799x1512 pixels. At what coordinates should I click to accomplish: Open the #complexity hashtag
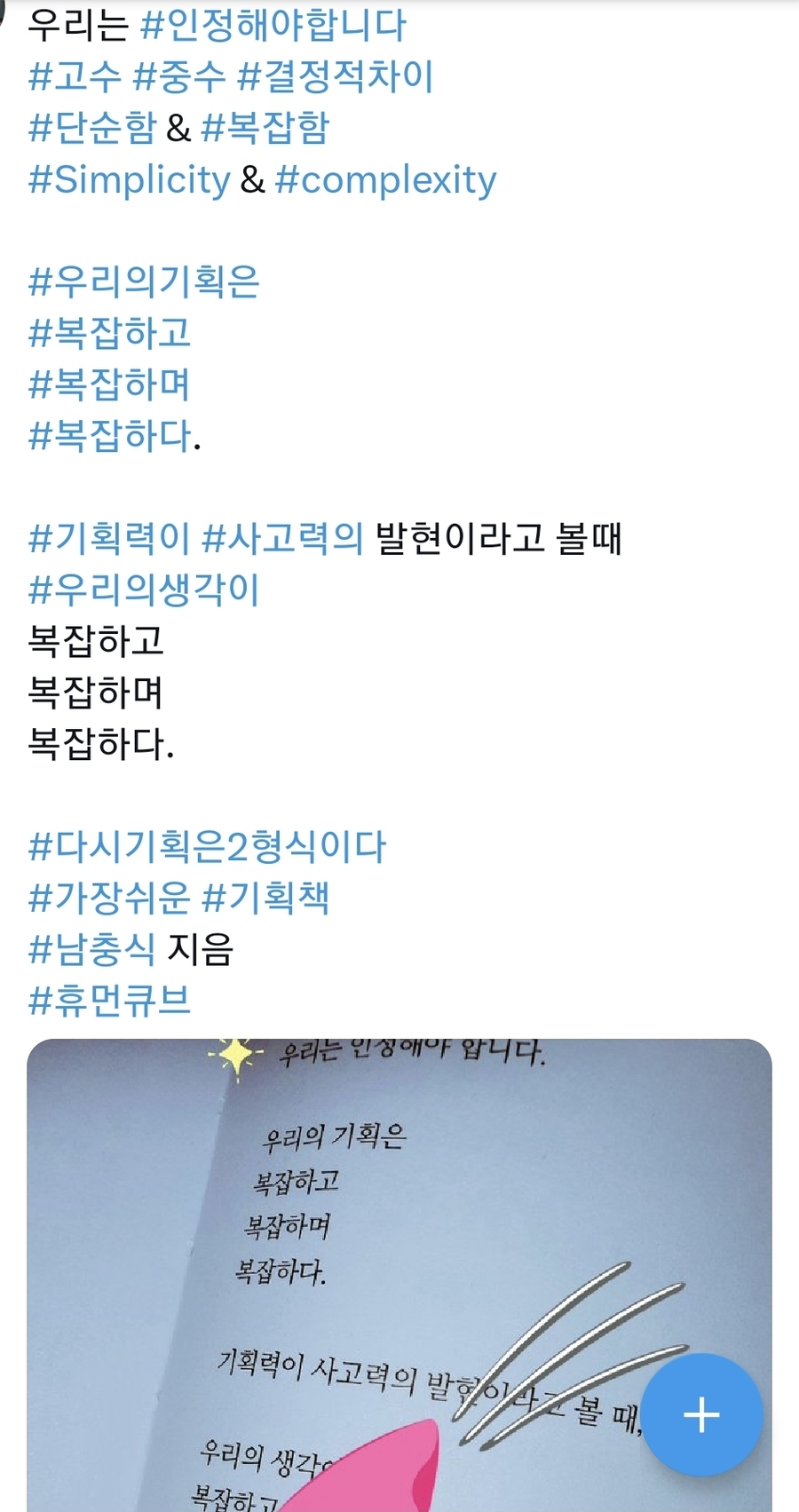click(386, 180)
